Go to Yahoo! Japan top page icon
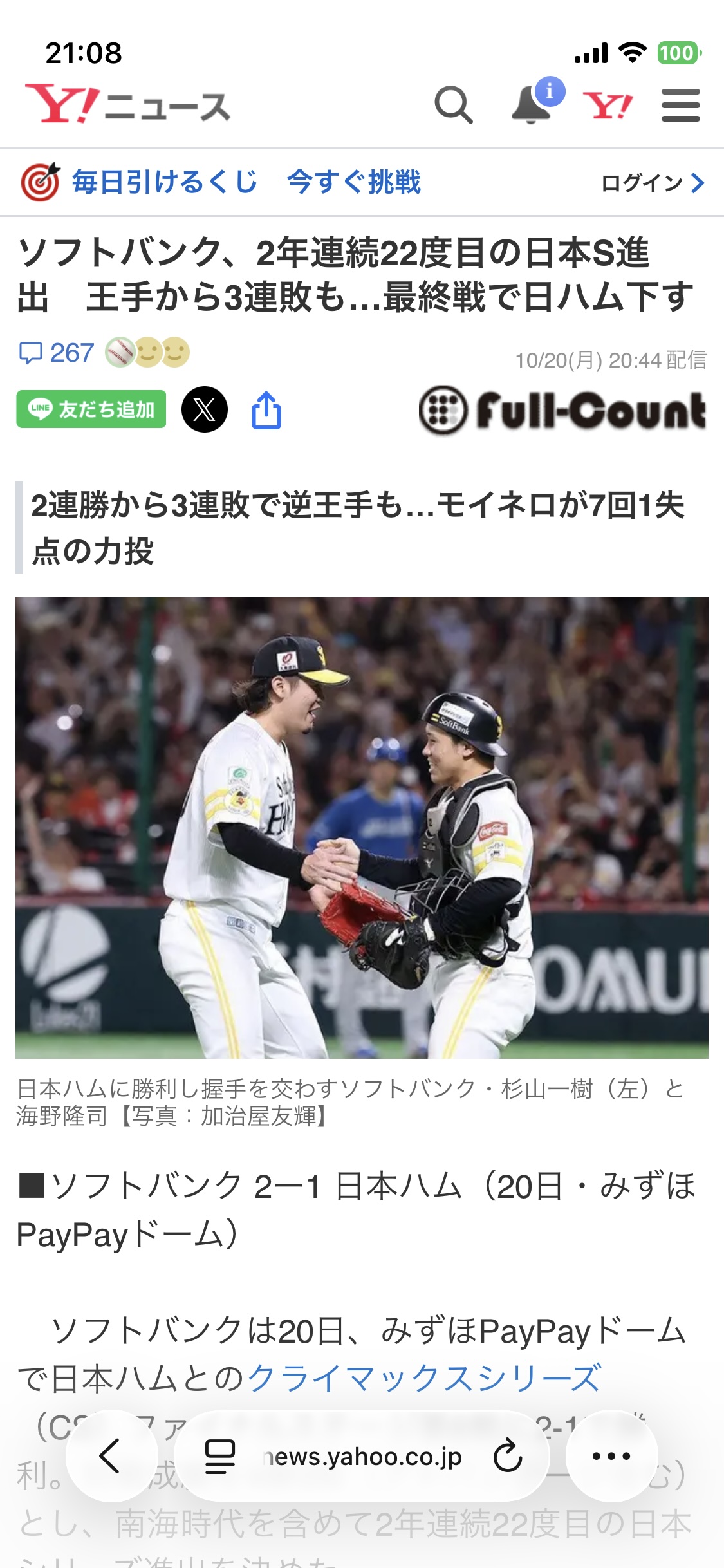The width and height of the screenshot is (724, 1568). click(x=608, y=105)
